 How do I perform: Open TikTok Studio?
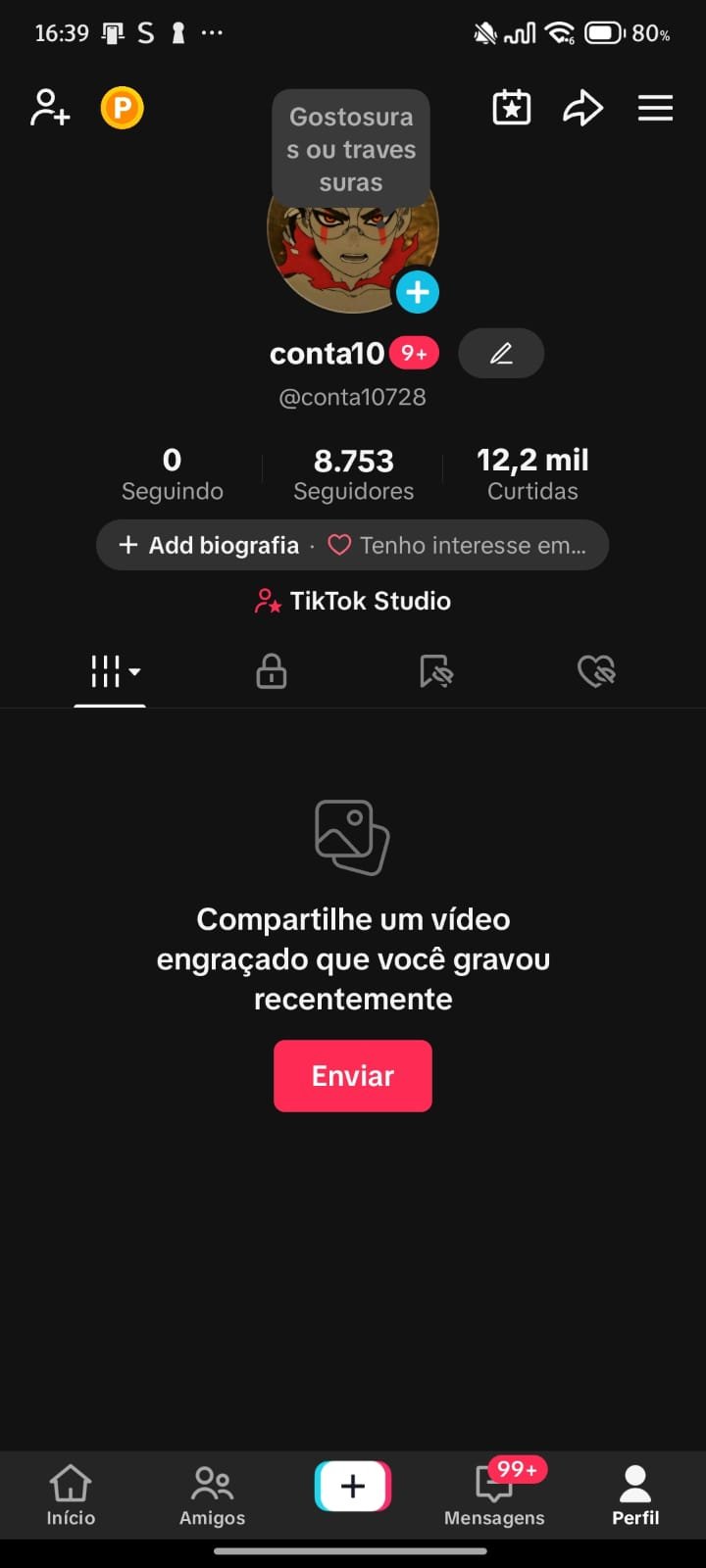coord(353,601)
